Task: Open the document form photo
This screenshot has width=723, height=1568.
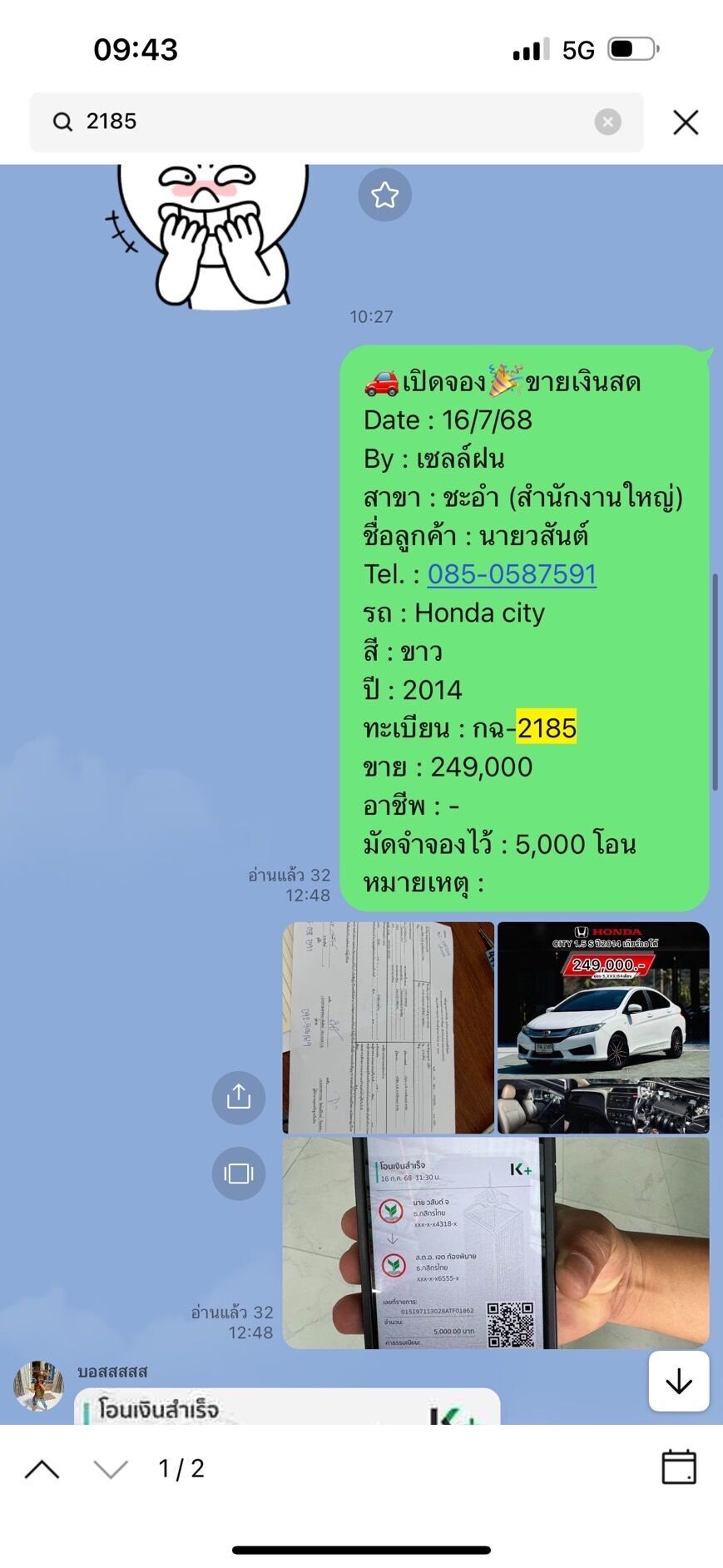Action: tap(388, 1028)
